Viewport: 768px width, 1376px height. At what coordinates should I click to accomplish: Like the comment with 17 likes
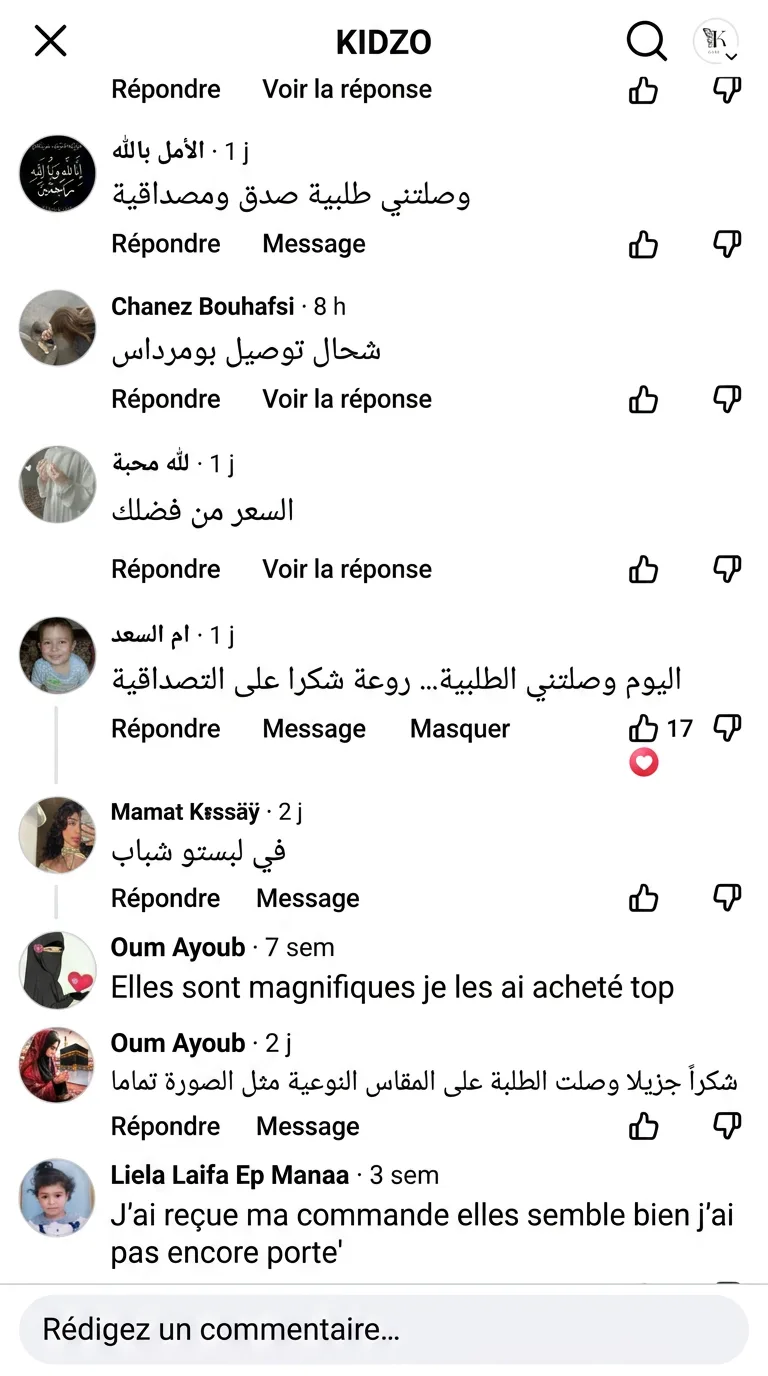[x=644, y=729]
